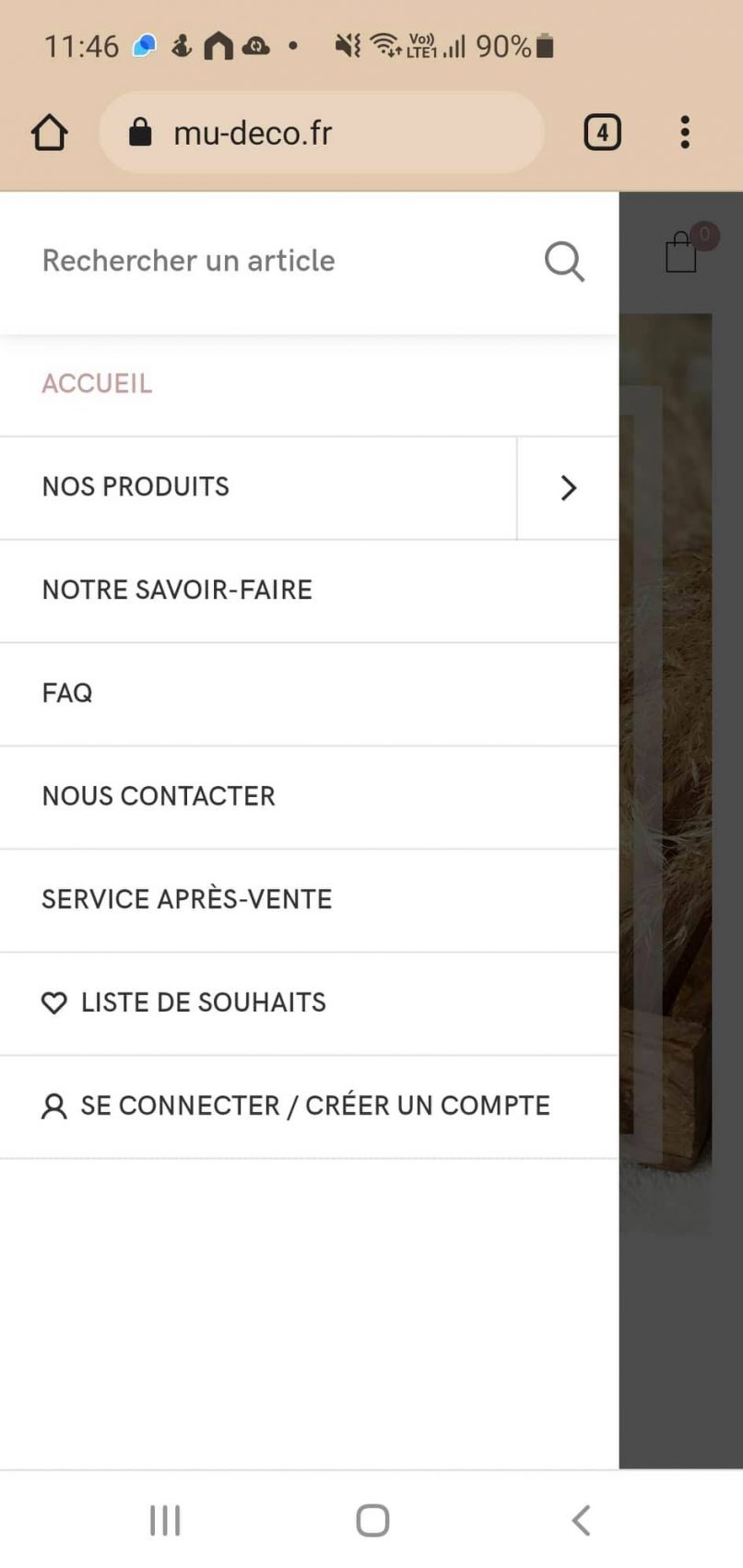
Task: Go to the Accueil page
Action: pyautogui.click(x=97, y=383)
